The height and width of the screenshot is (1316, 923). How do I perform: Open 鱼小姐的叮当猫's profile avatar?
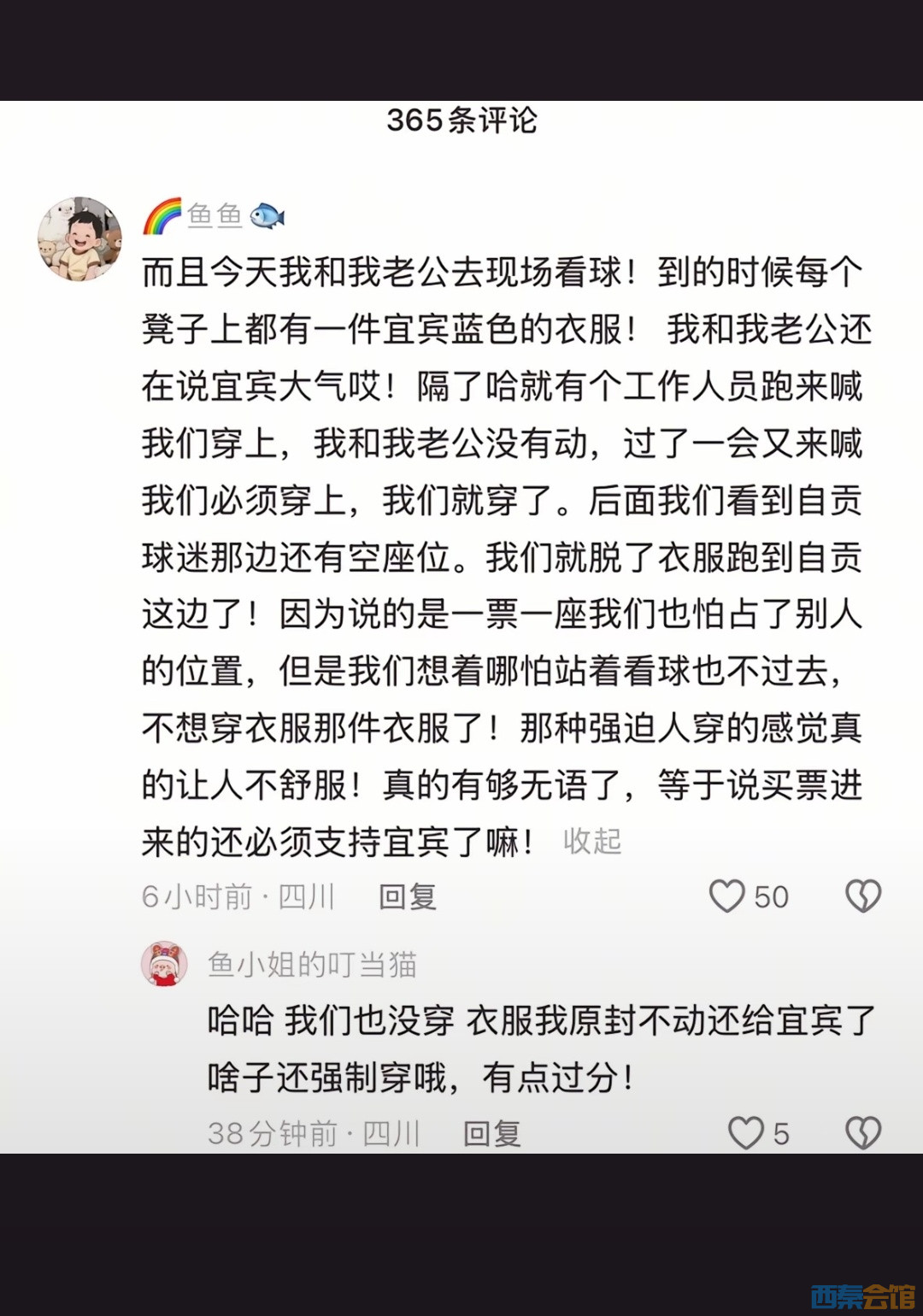pos(164,965)
